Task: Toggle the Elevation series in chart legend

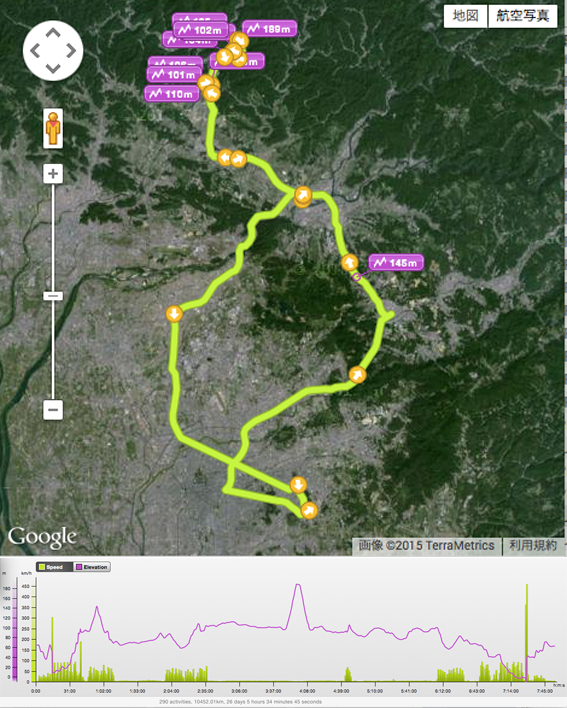Action: pos(92,567)
